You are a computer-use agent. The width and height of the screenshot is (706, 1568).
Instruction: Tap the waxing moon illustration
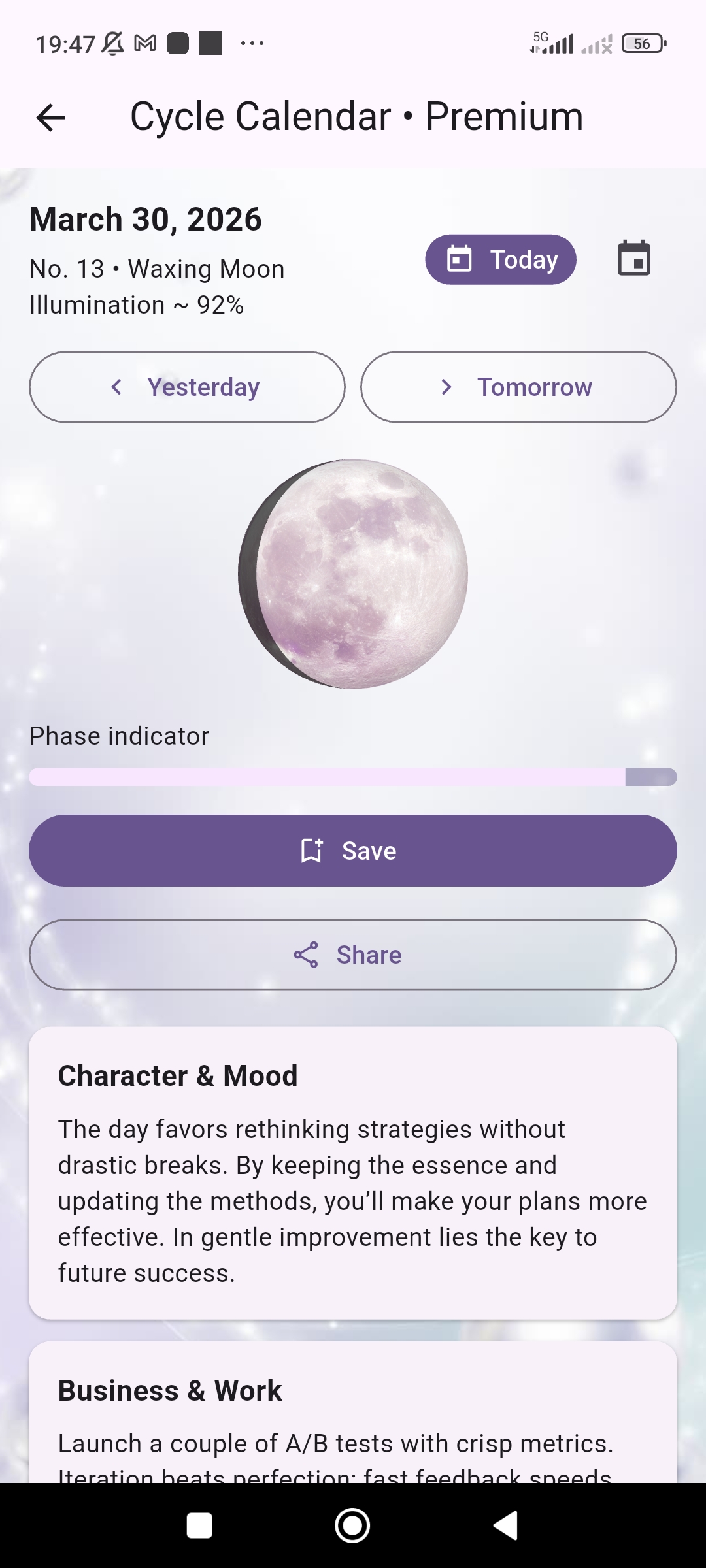(353, 574)
